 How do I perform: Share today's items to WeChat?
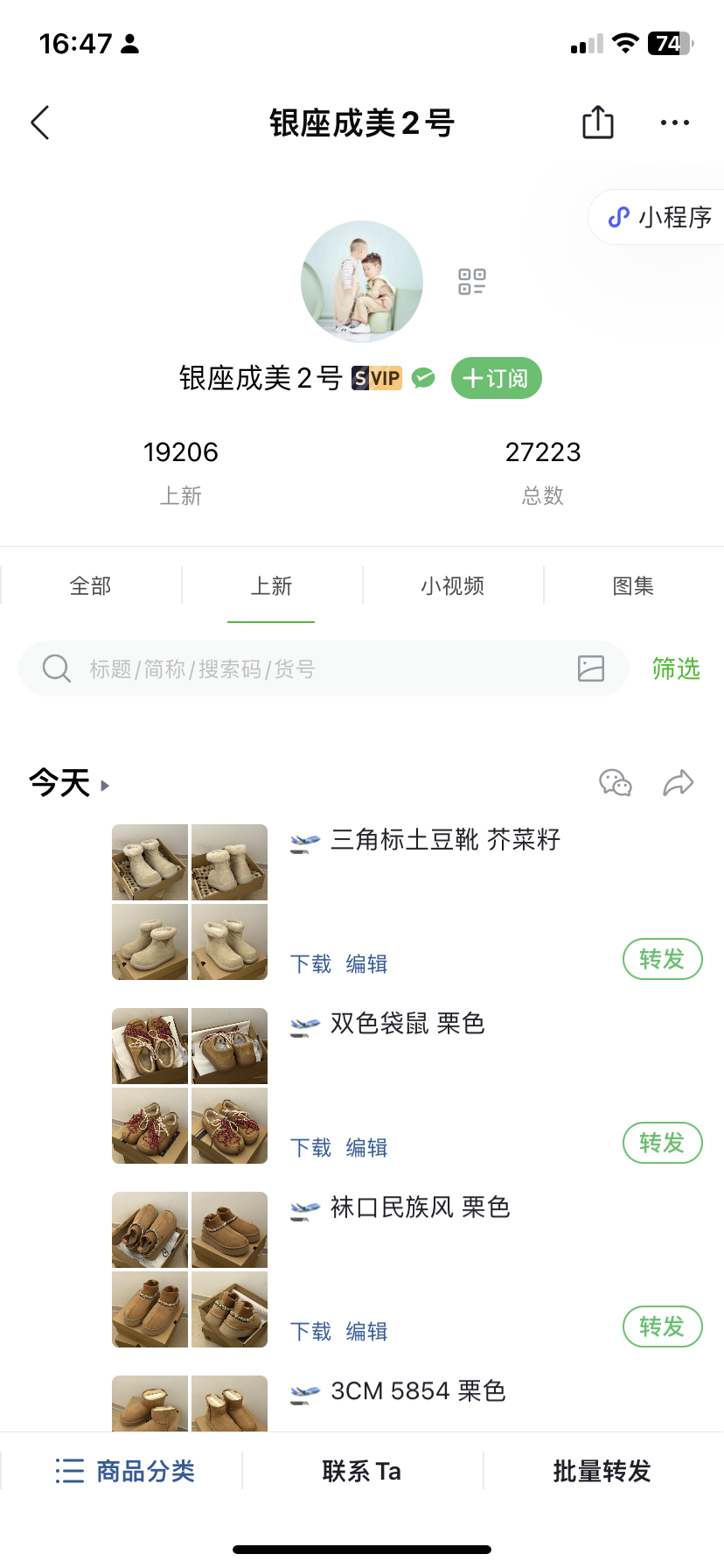[616, 782]
